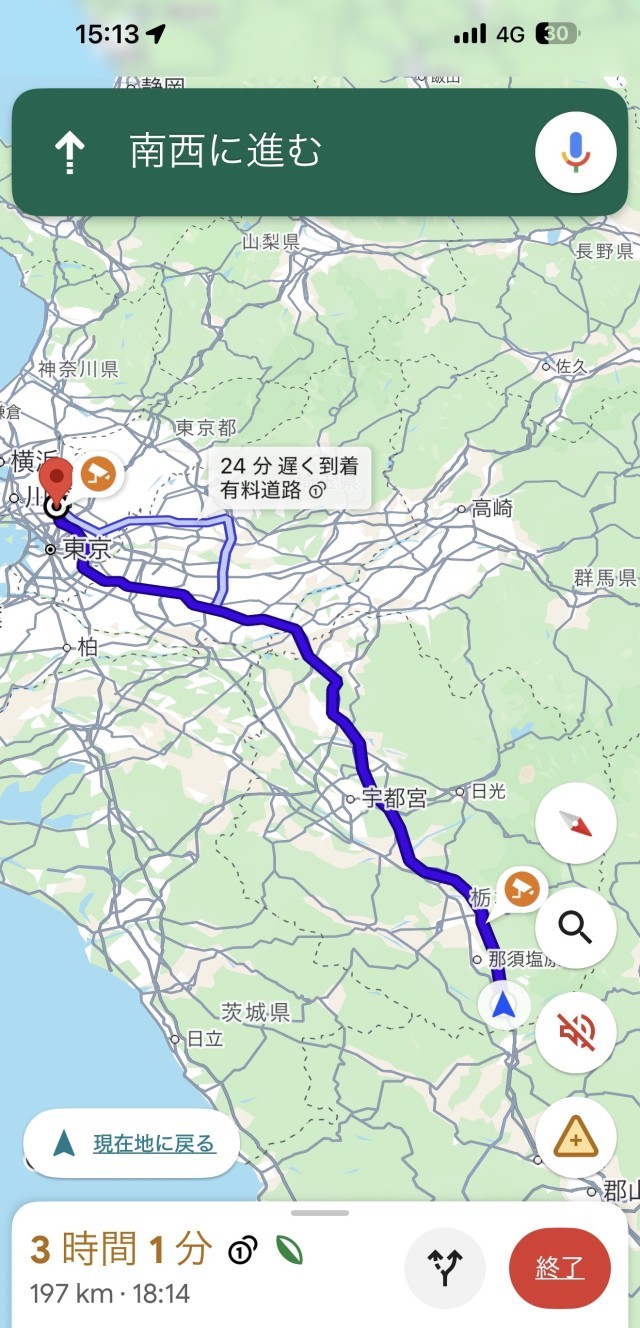The image size is (640, 1328).
Task: Select the alternate route arriving 24分 later
Action: point(289,477)
